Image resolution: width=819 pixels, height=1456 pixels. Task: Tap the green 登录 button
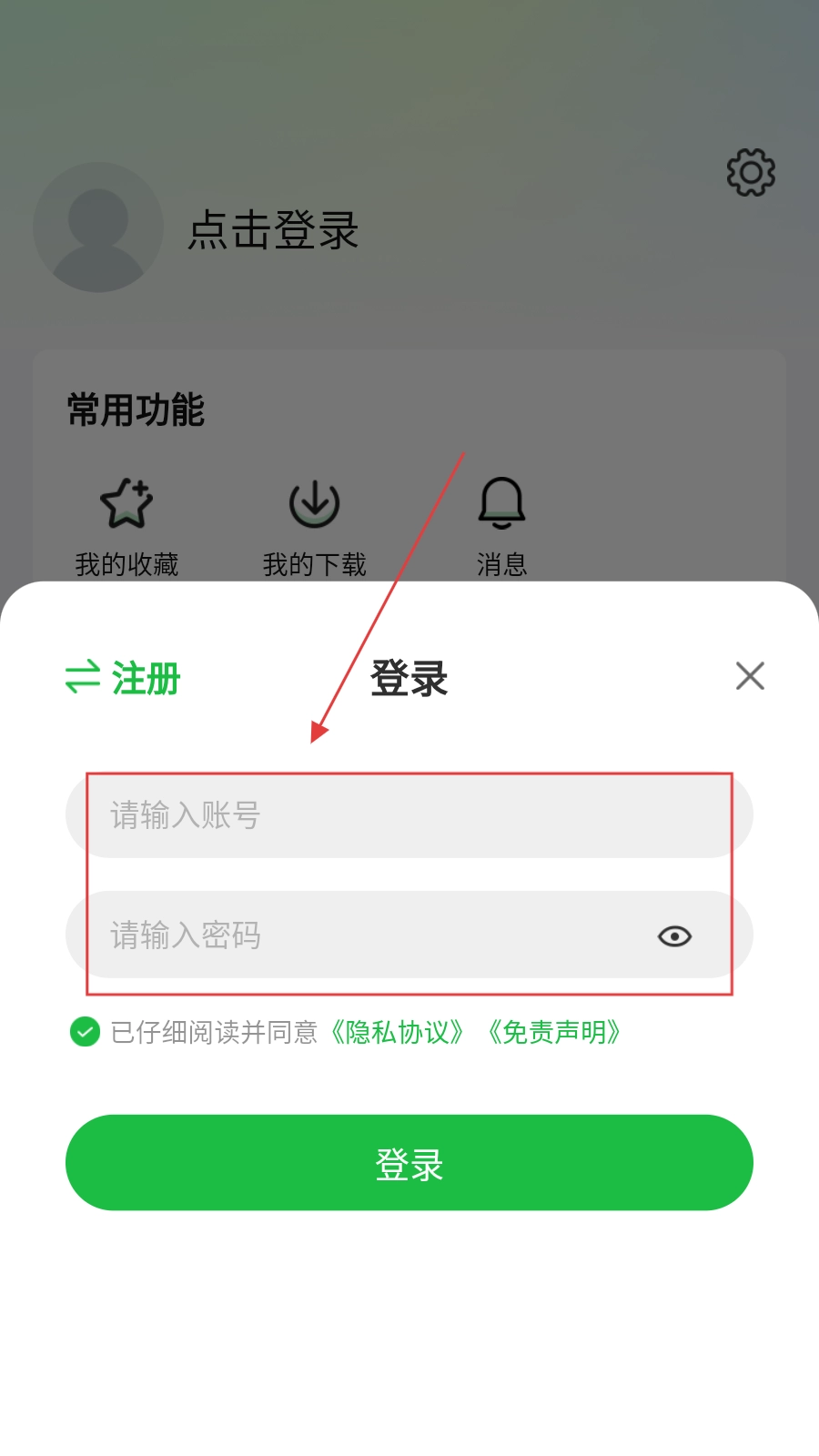409,1163
